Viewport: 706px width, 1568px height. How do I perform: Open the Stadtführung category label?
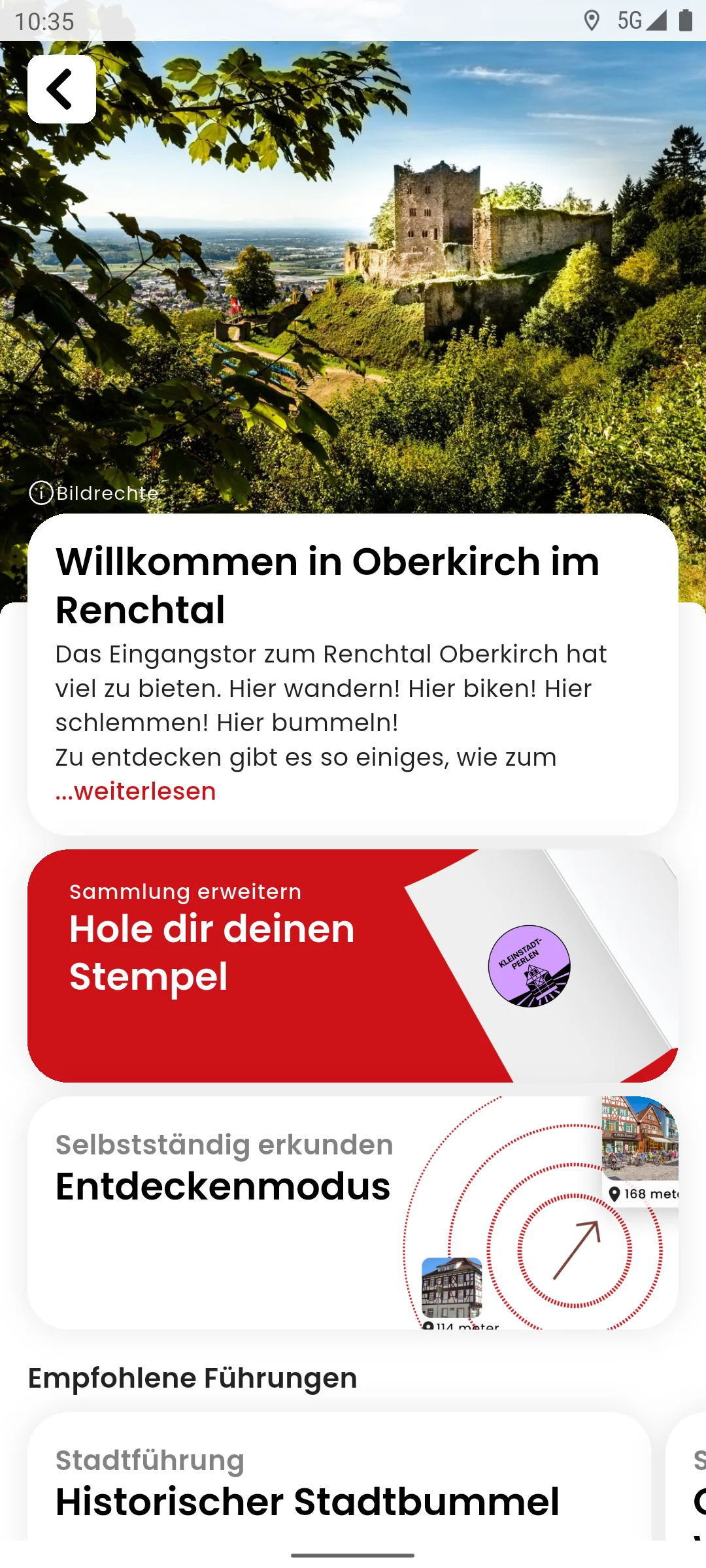(x=149, y=1461)
